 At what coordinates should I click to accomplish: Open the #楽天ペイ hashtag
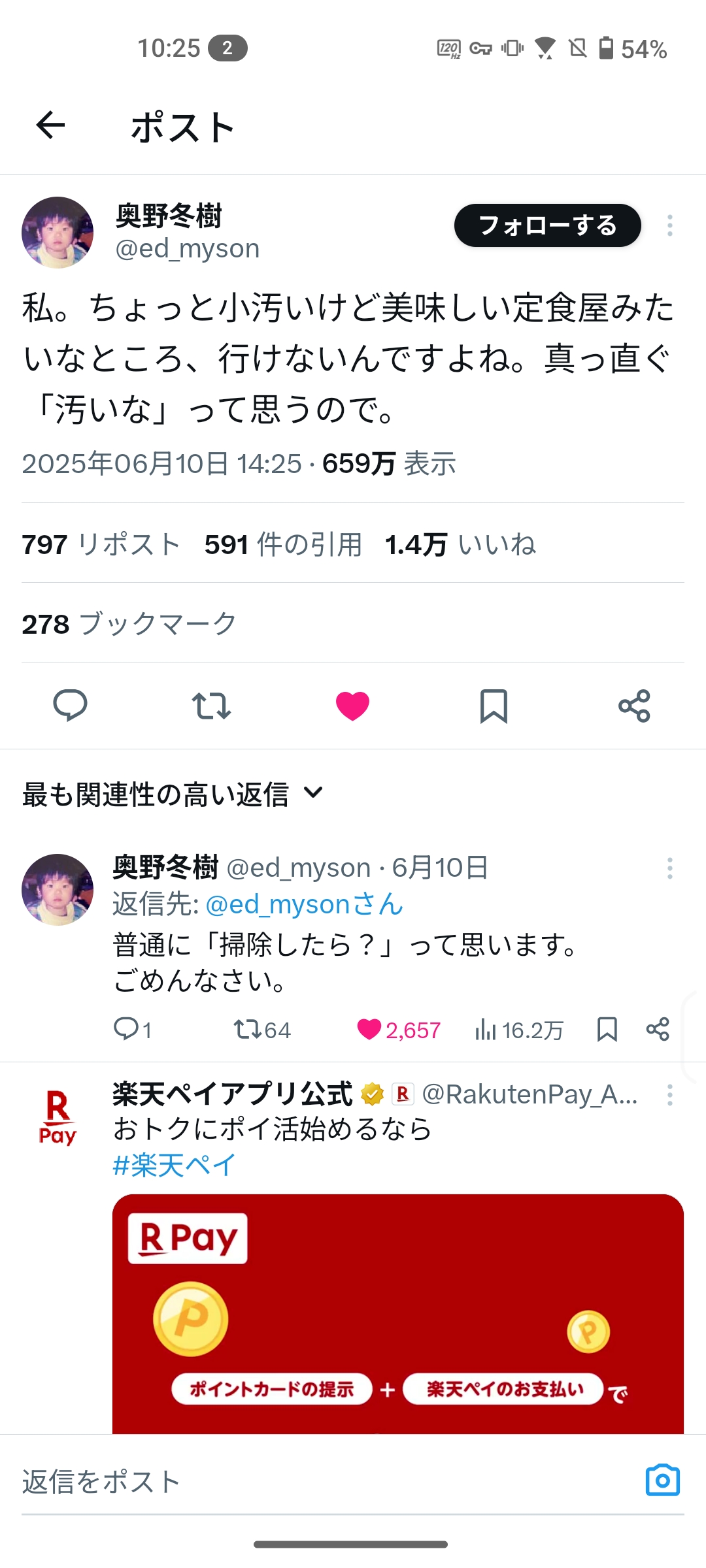click(x=174, y=1165)
